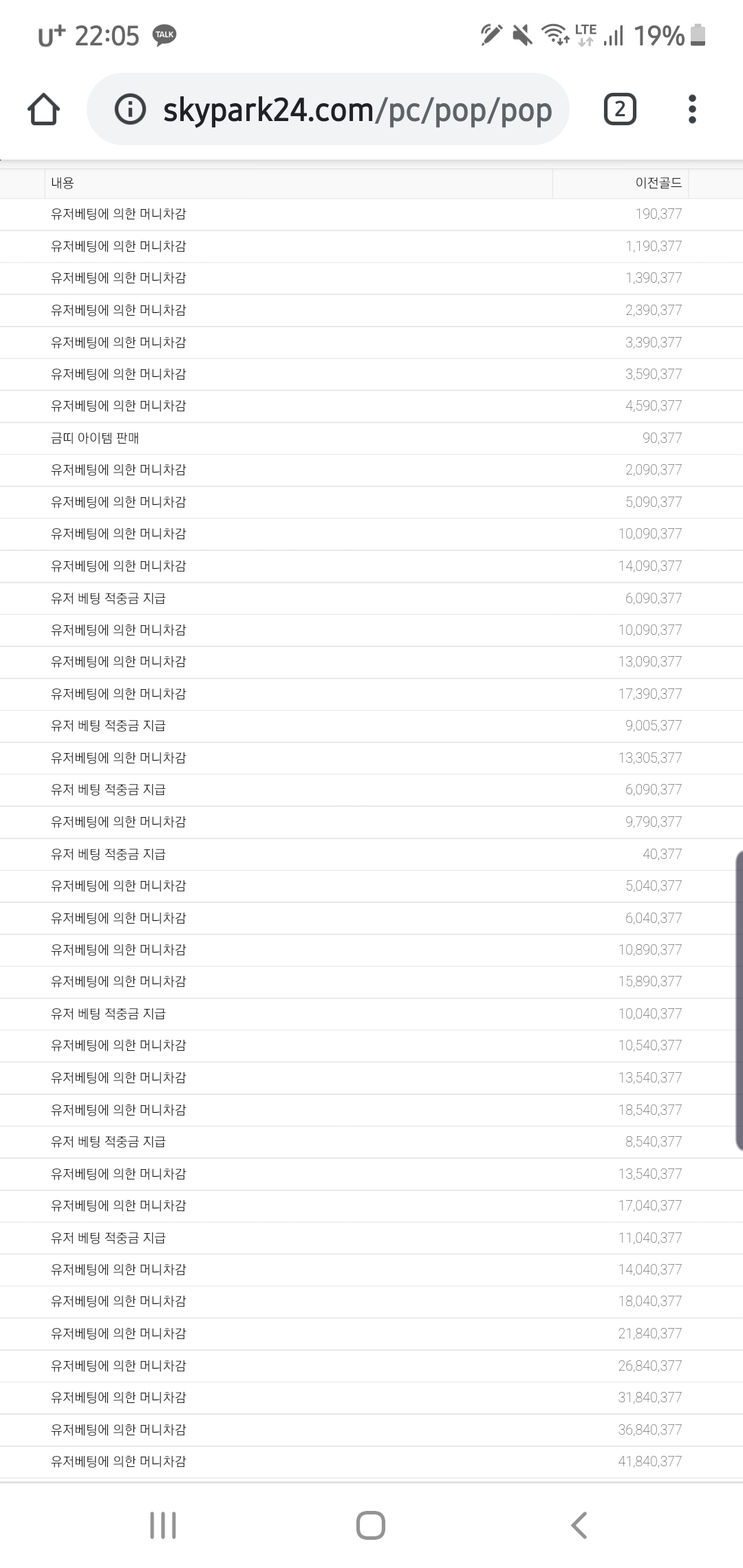This screenshot has width=743, height=1568.
Task: Open the skypark24.com address bar
Action: 356,110
